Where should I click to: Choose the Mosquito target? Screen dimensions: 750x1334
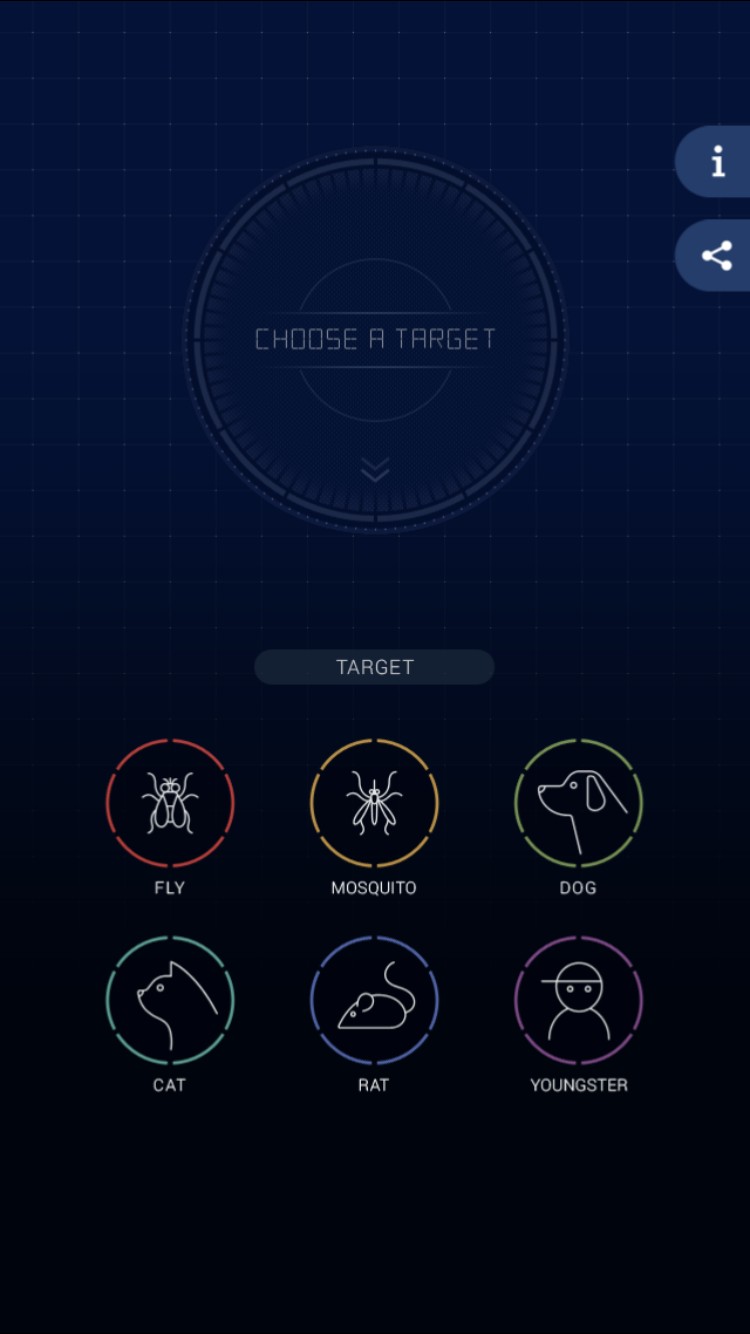click(374, 803)
